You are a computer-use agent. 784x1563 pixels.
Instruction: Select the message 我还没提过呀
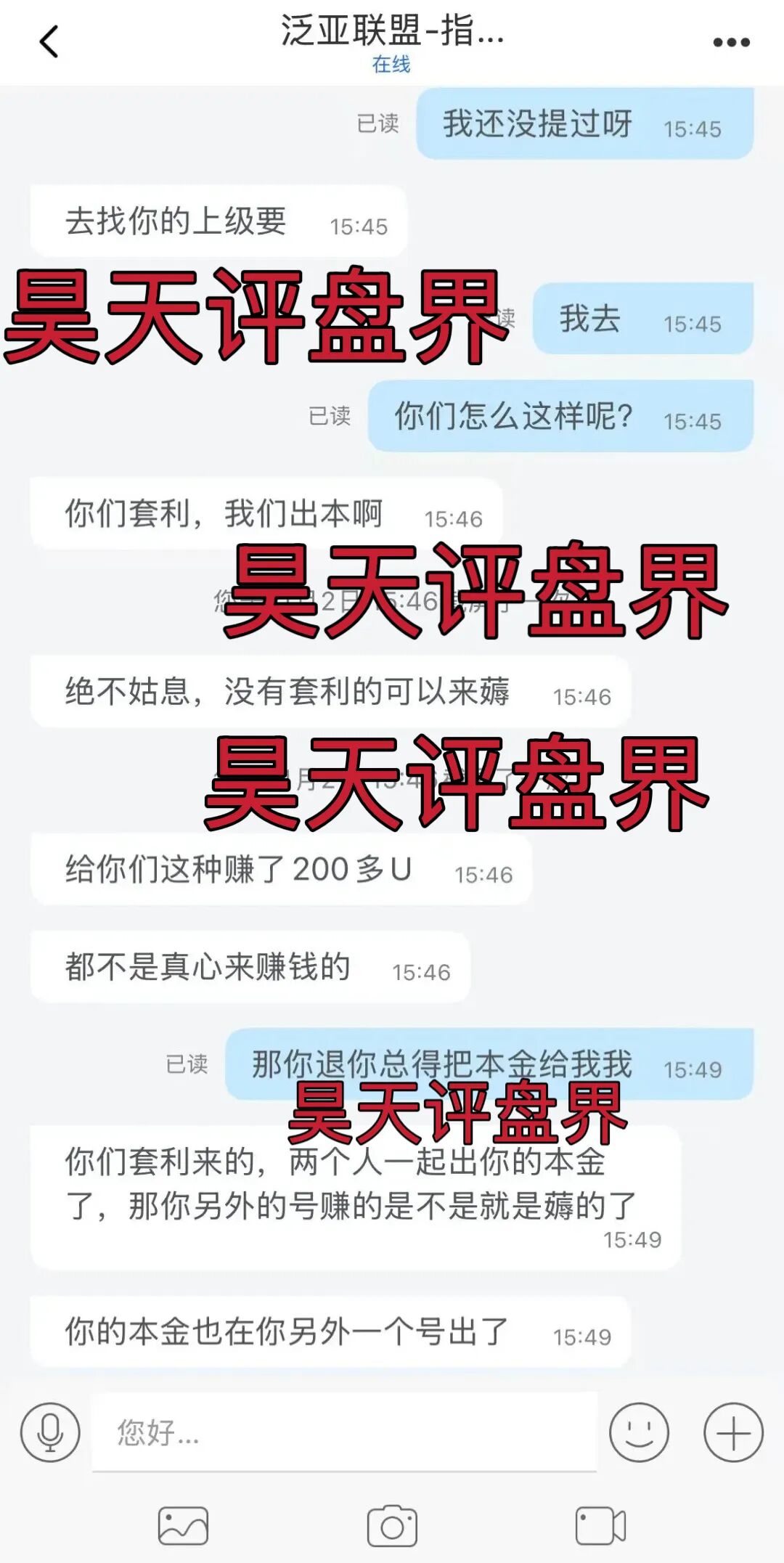537,123
